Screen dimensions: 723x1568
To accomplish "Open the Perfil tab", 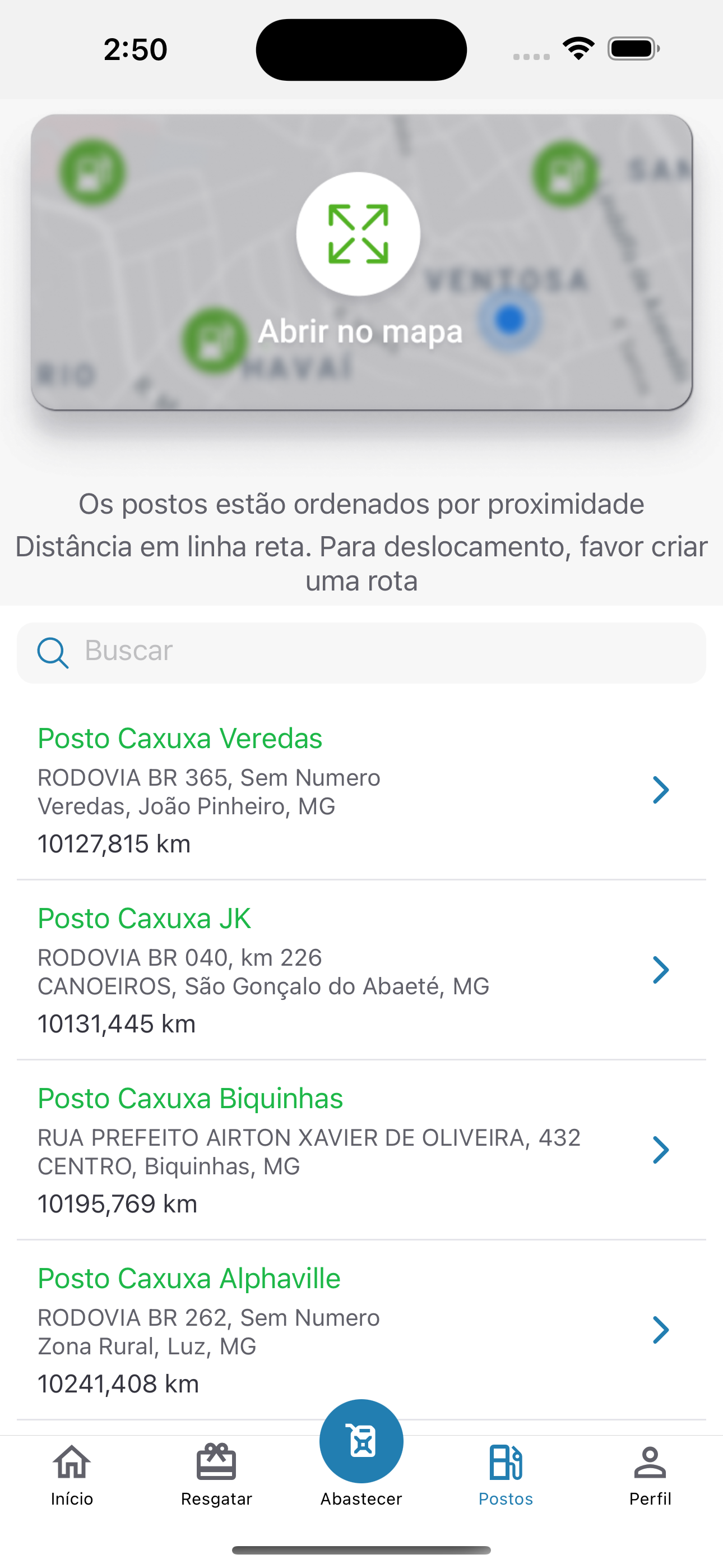I will point(650,1475).
